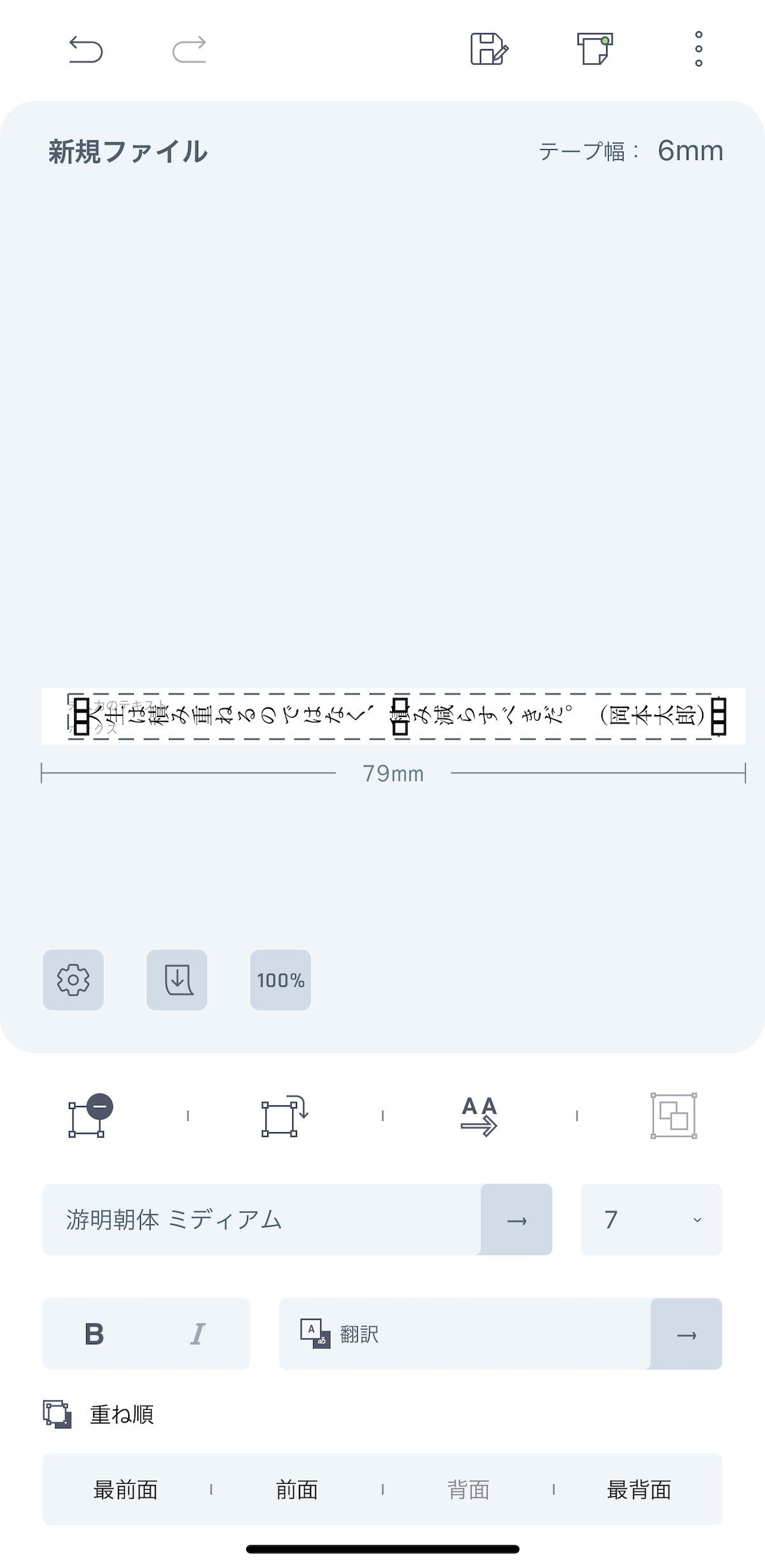765x1568 pixels.
Task: Open the print label icon
Action: pyautogui.click(x=595, y=49)
